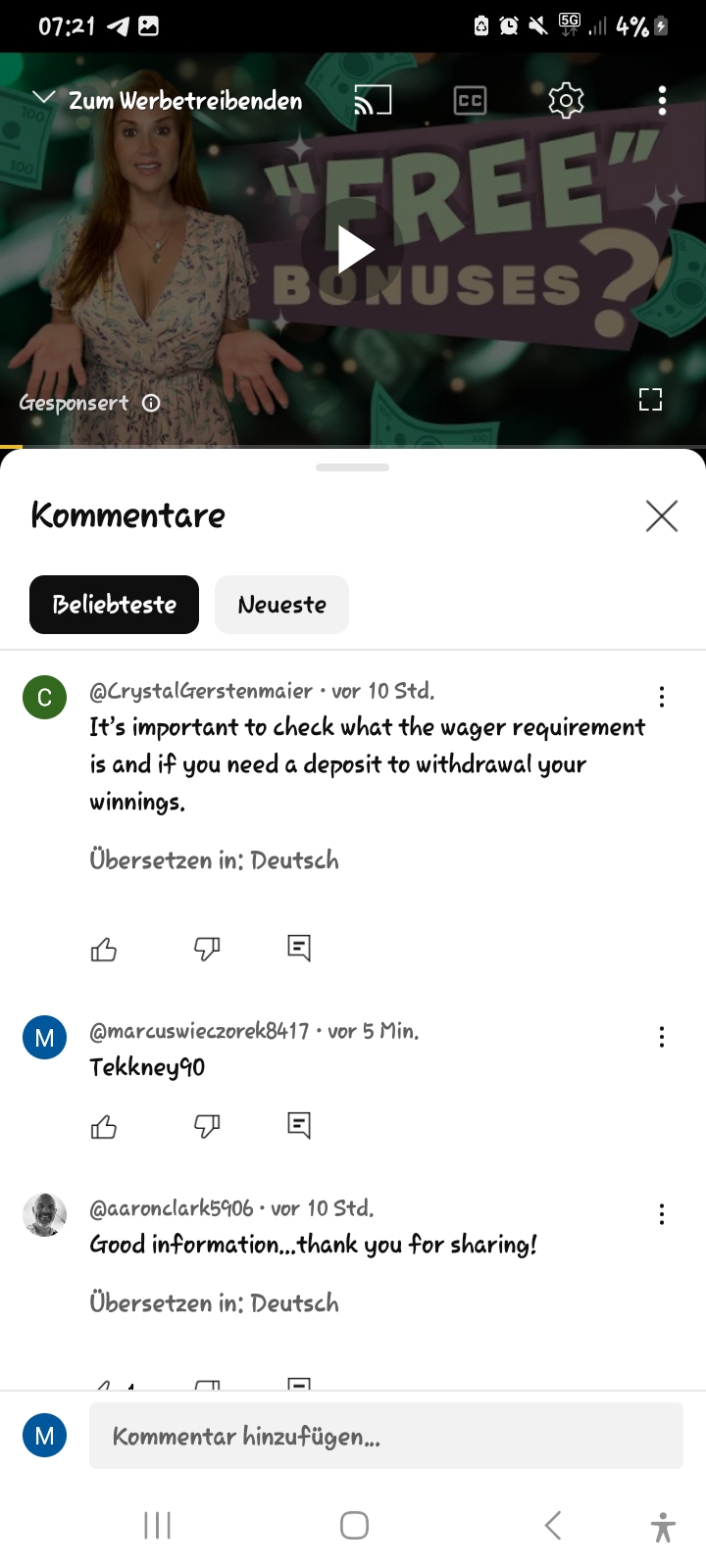Screen dimensions: 706x1568
Task: Reply to CrystalGerstenmaier's comment
Action: click(299, 948)
